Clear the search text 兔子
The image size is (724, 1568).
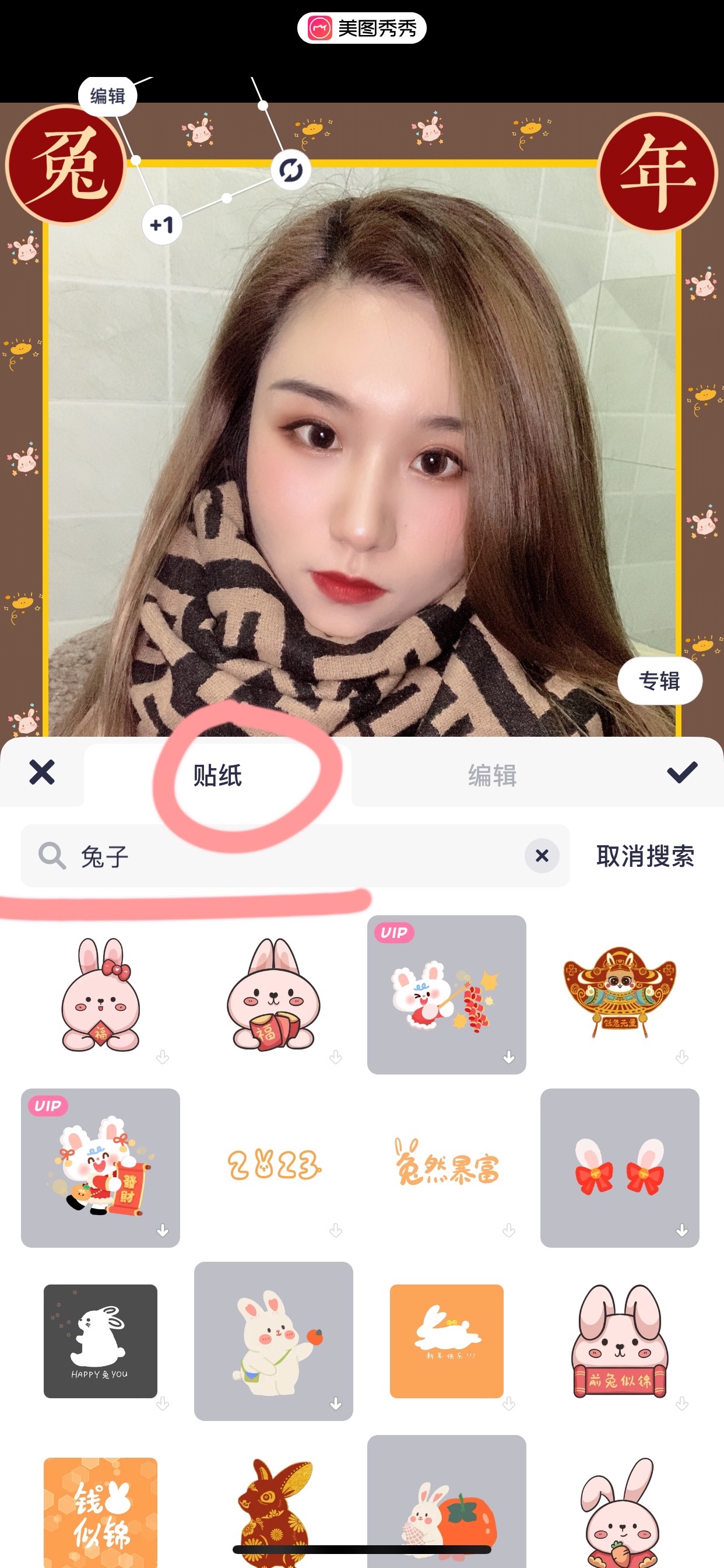click(x=542, y=856)
